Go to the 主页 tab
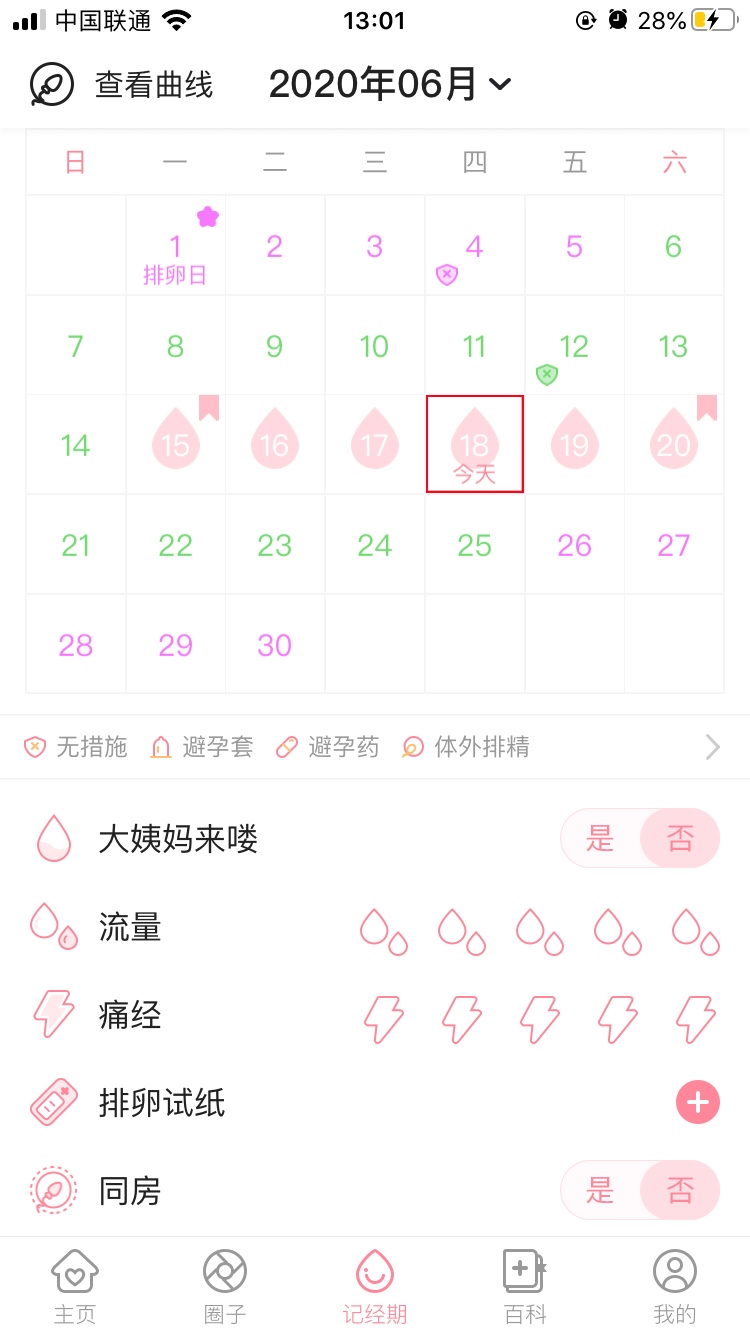This screenshot has width=750, height=1334. (75, 1286)
